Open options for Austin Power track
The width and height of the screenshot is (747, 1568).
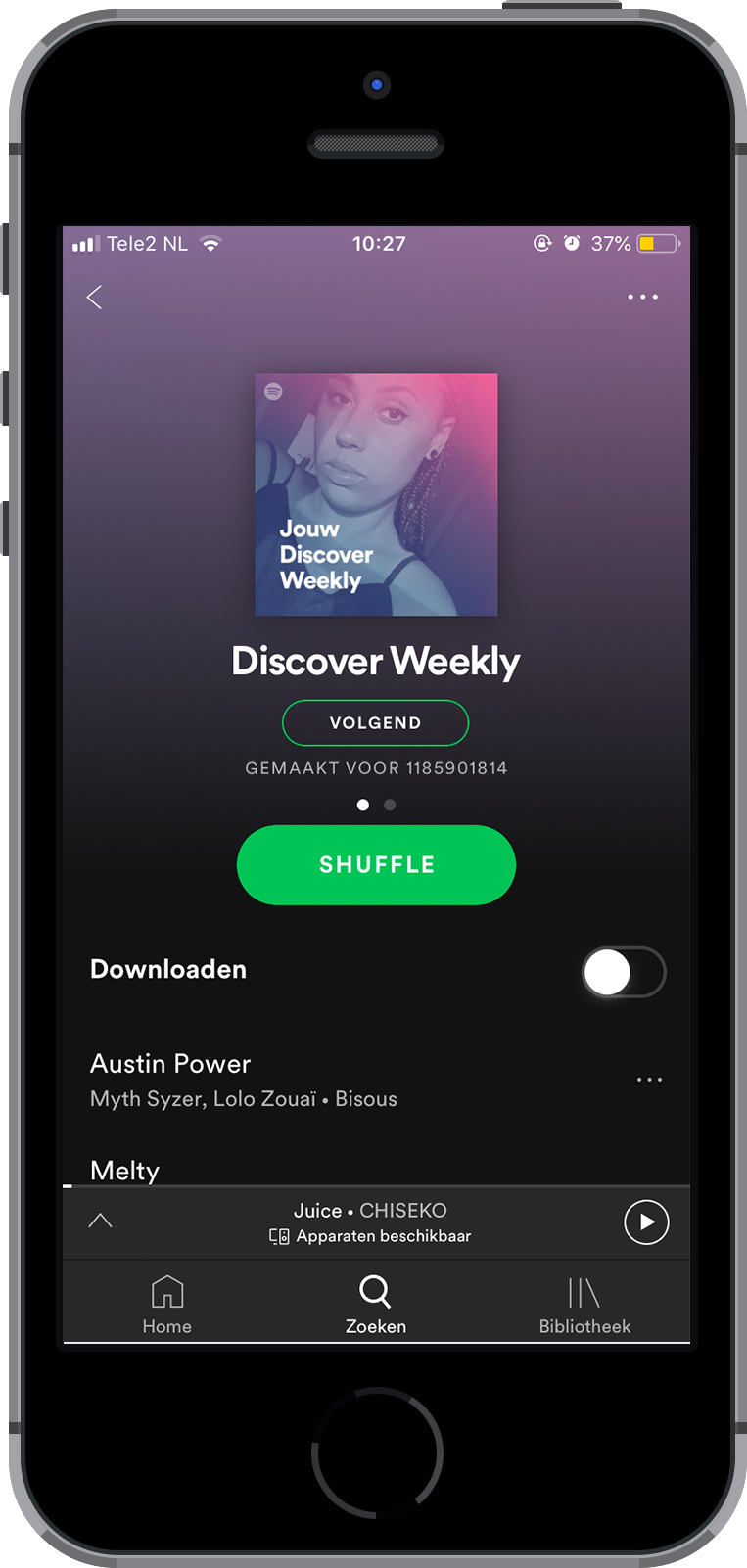click(x=649, y=1080)
